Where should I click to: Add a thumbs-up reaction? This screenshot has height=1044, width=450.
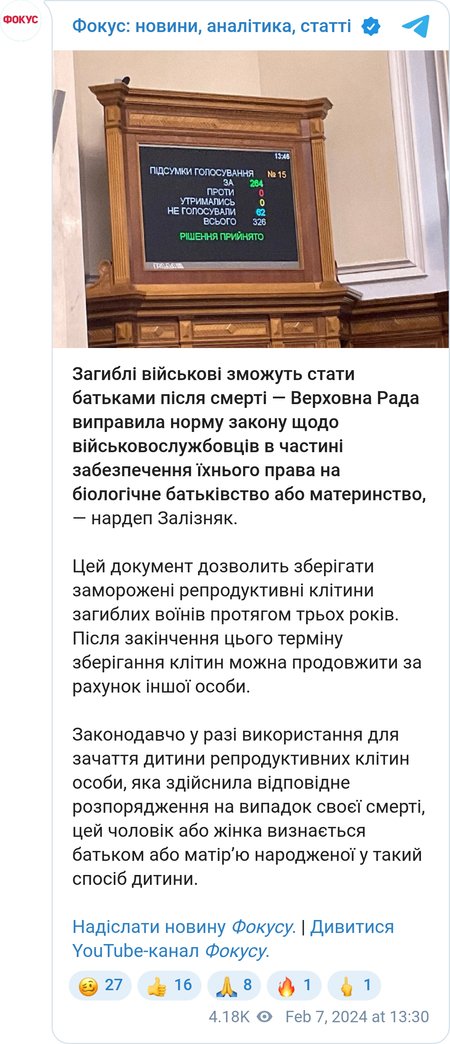(169, 985)
